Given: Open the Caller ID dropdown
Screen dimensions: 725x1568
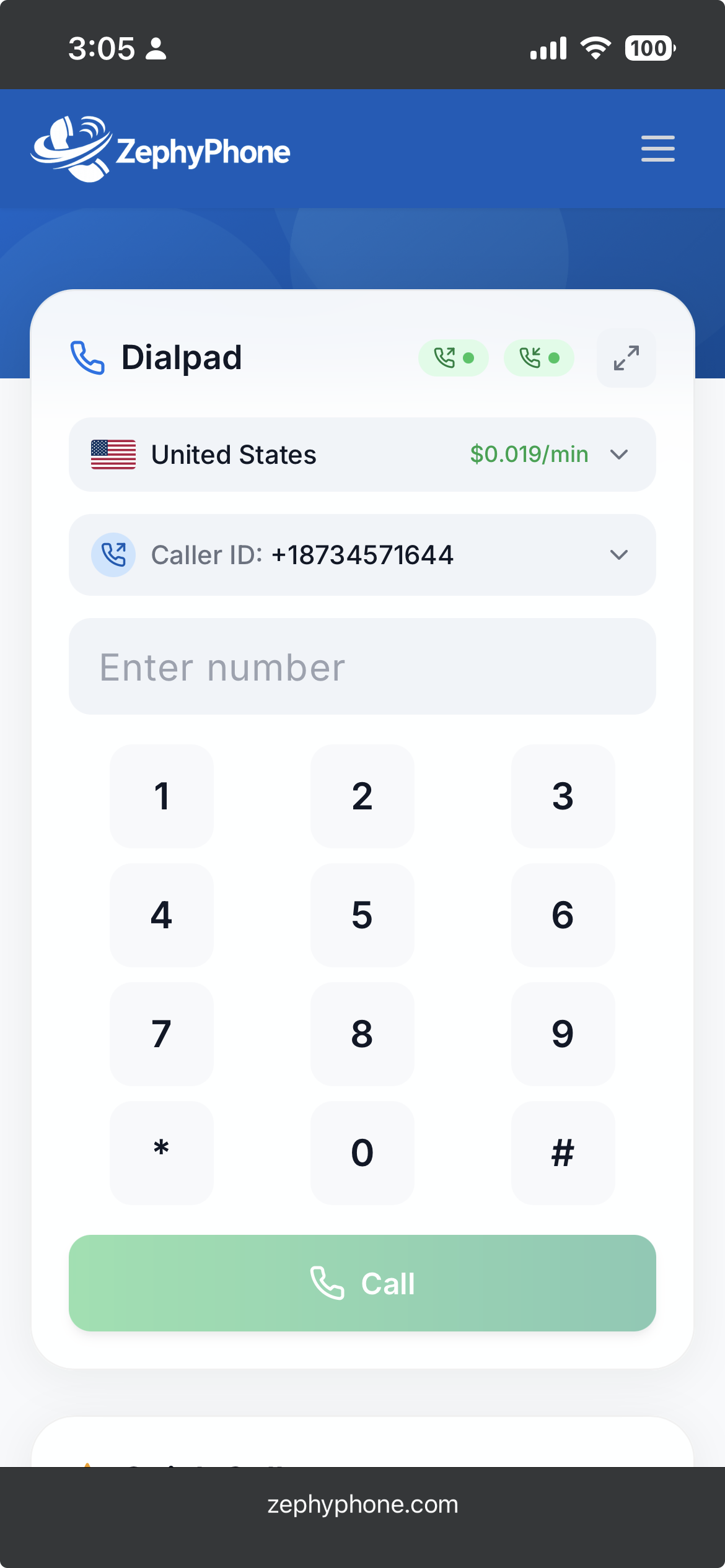Looking at the screenshot, I should (619, 555).
